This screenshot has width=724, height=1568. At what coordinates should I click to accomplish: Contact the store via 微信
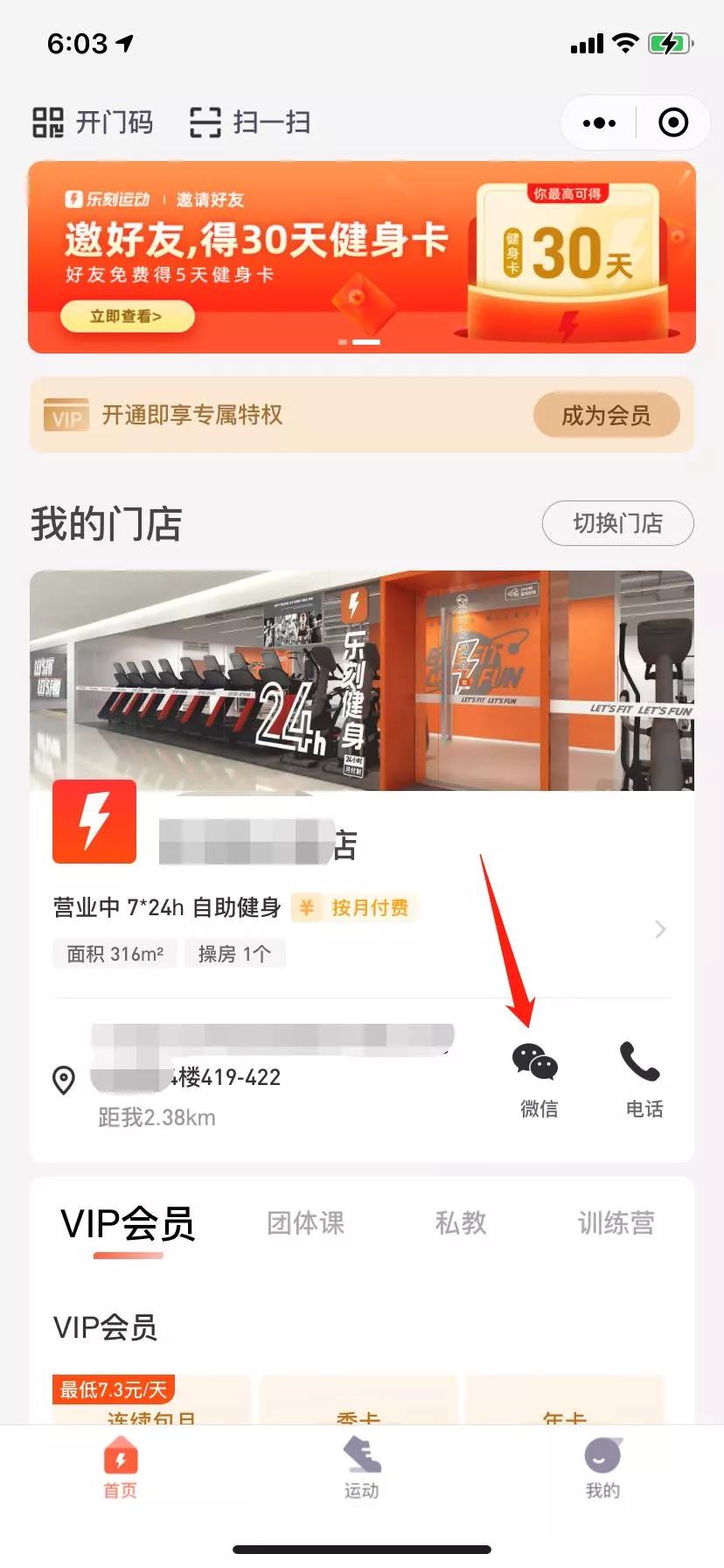(536, 1079)
